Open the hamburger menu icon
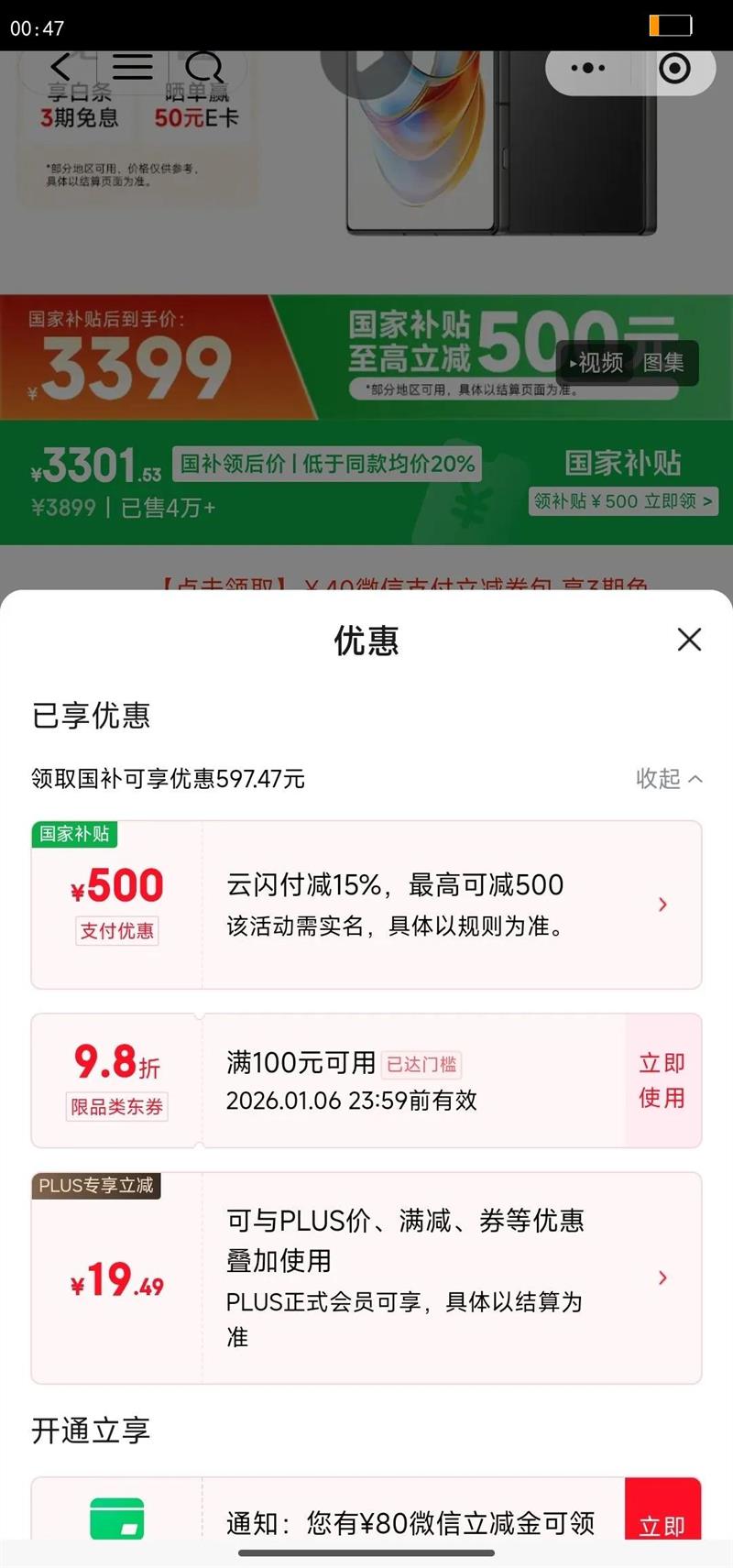Screen dimensions: 733x1568 tap(132, 68)
